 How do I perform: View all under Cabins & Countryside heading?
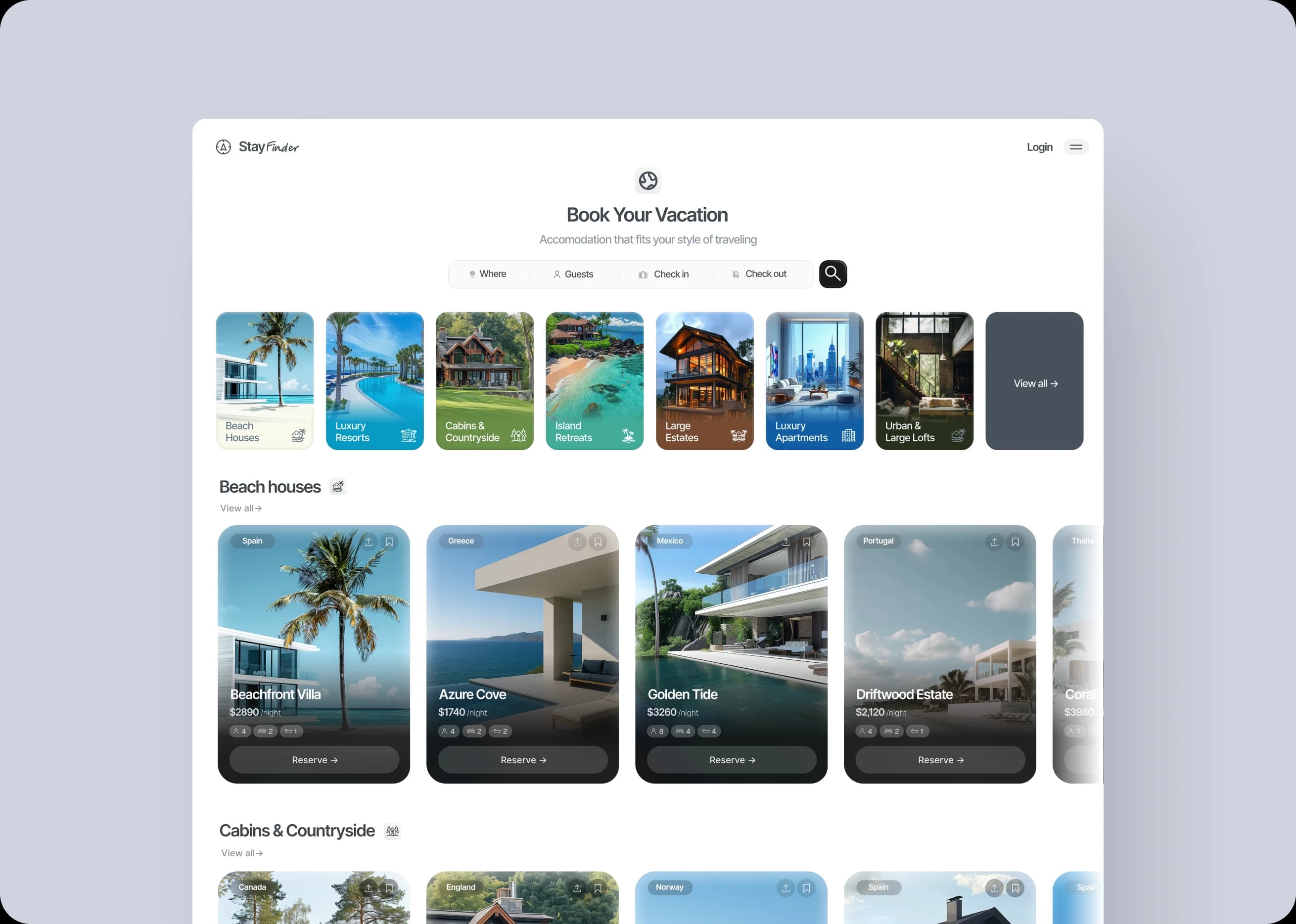coord(242,853)
